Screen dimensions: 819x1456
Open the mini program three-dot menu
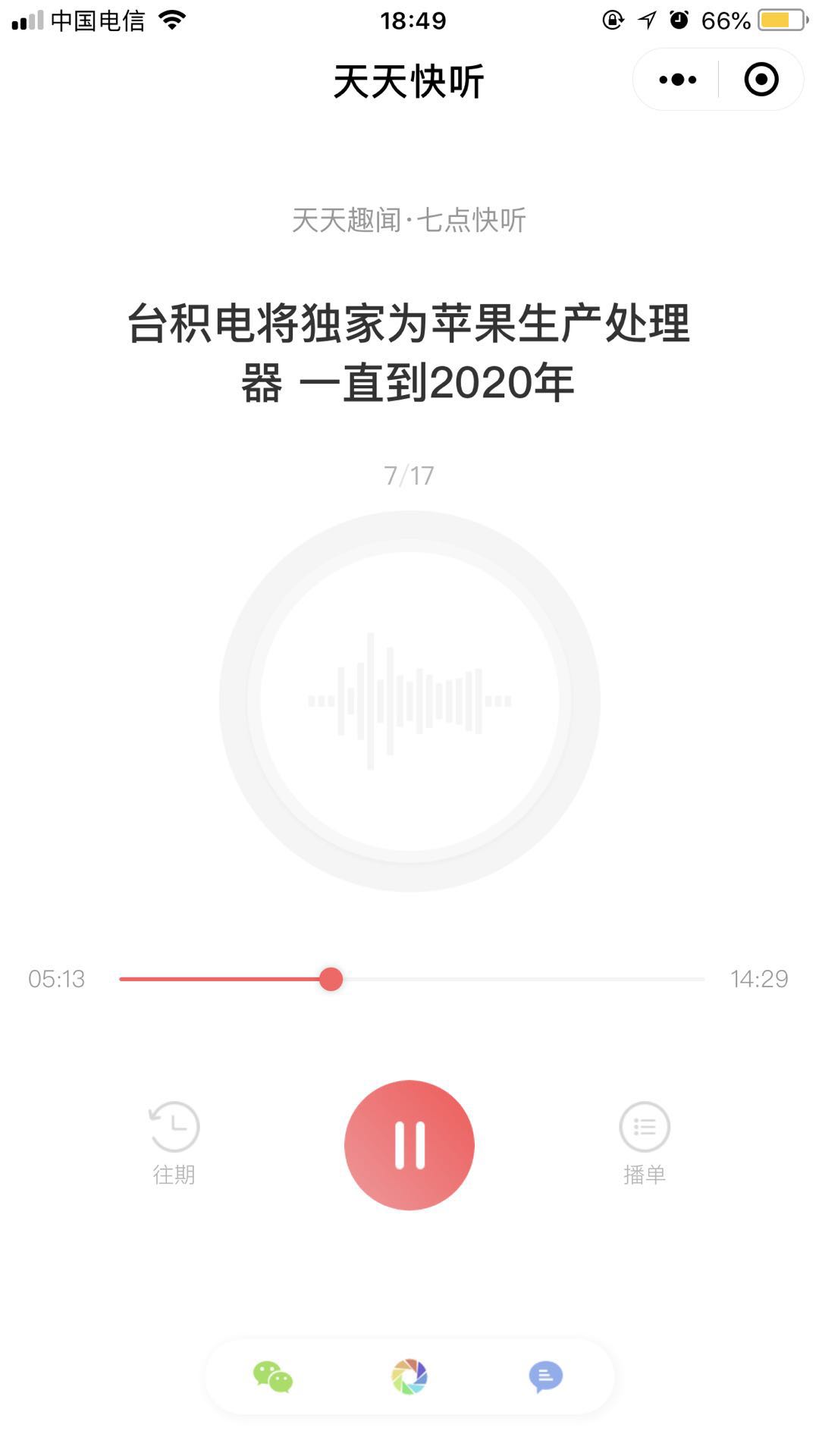tap(677, 80)
